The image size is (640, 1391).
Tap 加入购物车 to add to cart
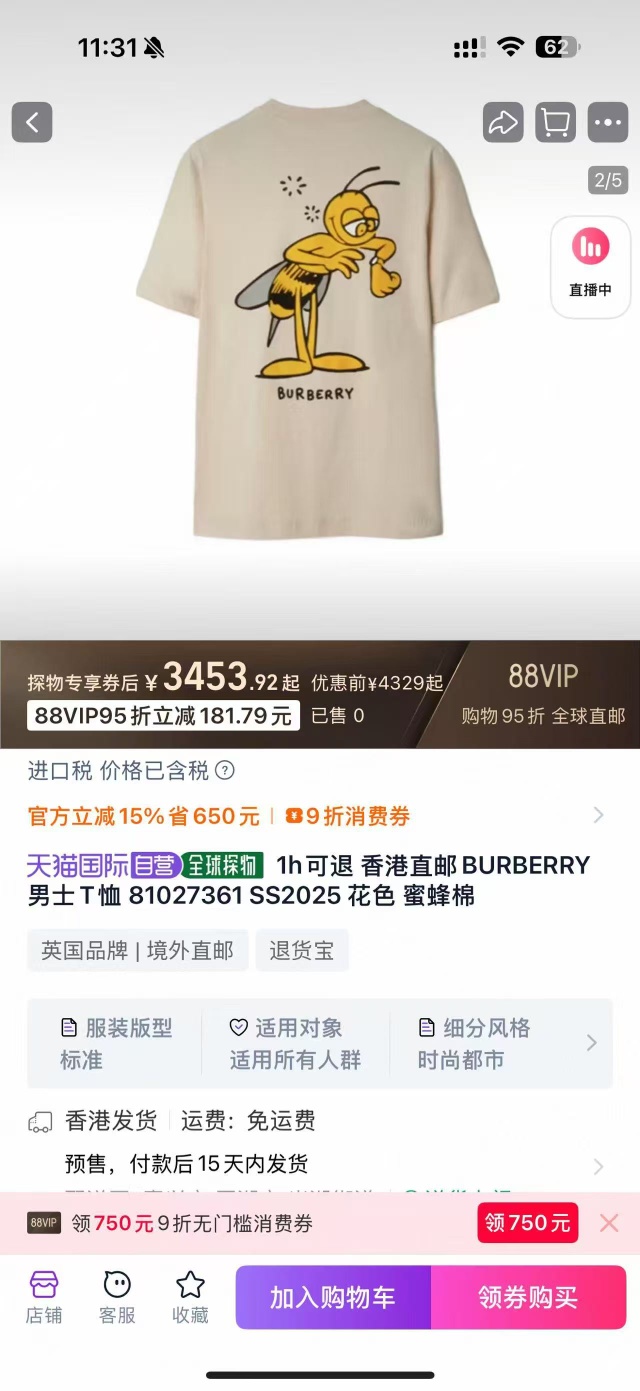point(333,1298)
